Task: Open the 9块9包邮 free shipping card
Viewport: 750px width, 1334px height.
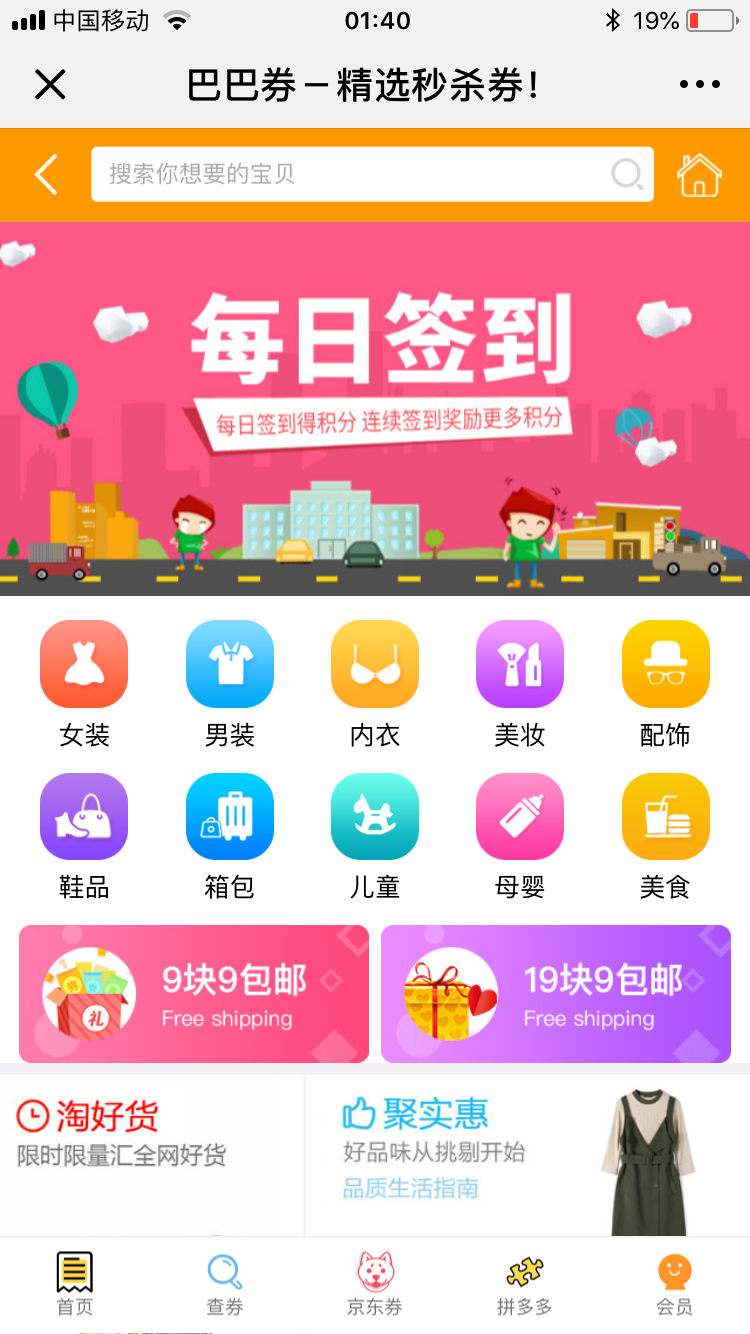Action: (x=194, y=993)
